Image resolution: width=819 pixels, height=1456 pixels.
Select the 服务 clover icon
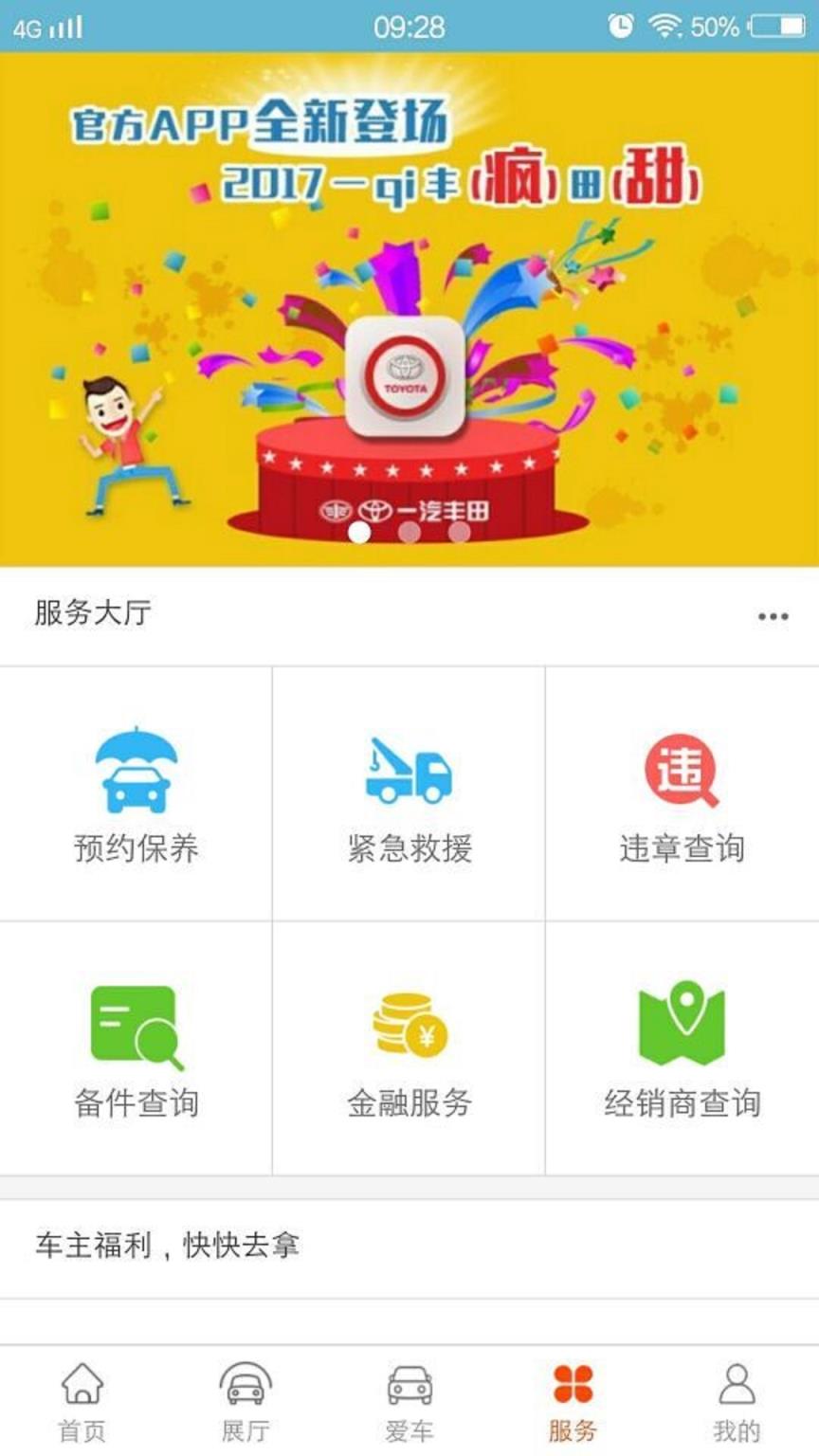click(573, 1387)
